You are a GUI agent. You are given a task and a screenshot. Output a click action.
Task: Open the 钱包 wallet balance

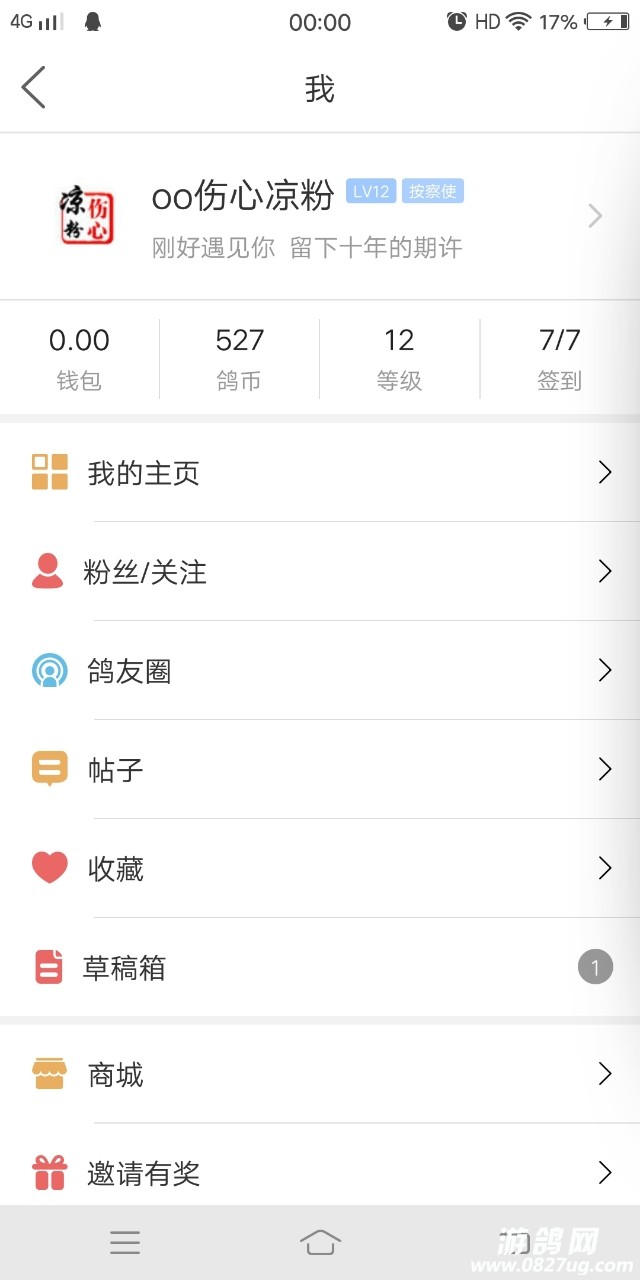[x=79, y=358]
